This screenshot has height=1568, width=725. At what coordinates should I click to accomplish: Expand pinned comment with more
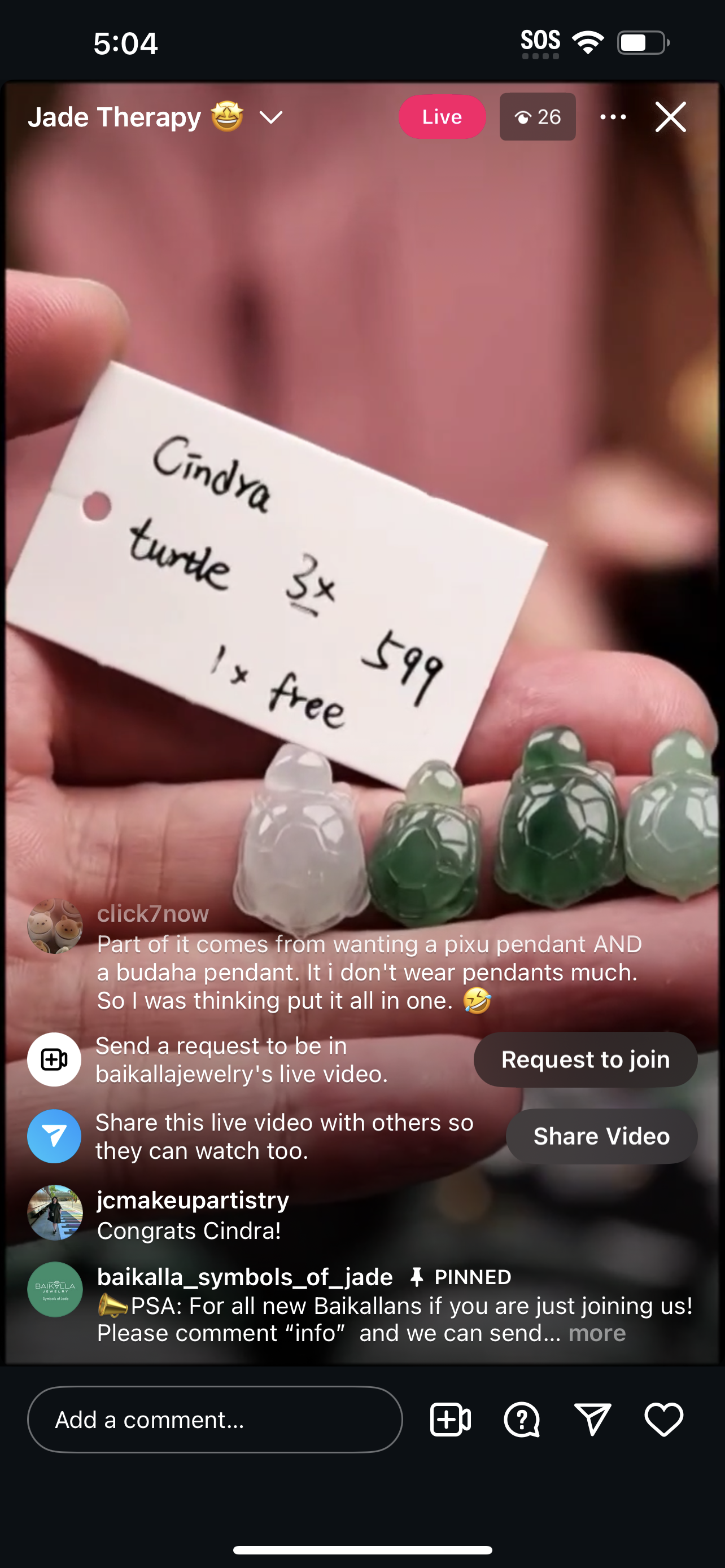tap(597, 1333)
